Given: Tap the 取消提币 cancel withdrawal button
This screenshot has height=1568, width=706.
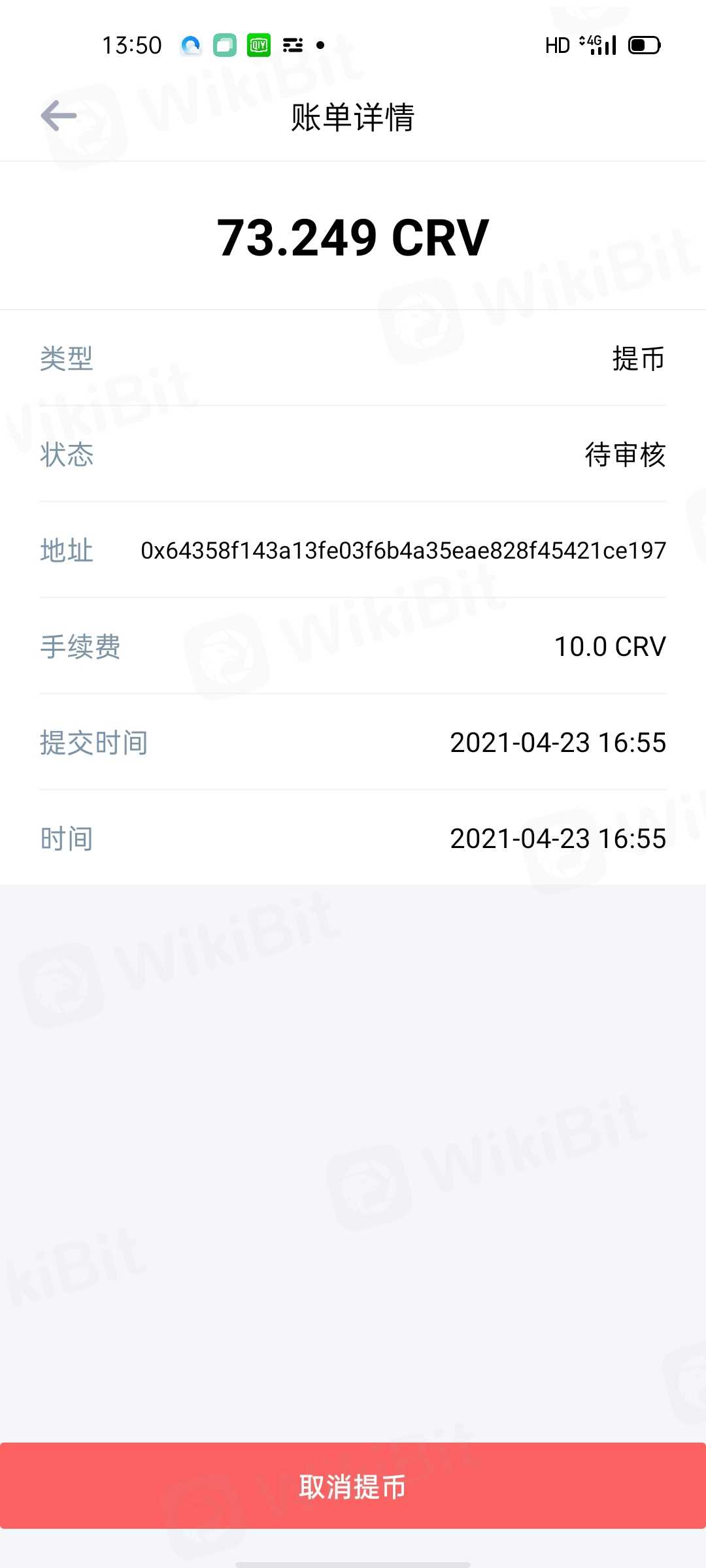Looking at the screenshot, I should [353, 1486].
